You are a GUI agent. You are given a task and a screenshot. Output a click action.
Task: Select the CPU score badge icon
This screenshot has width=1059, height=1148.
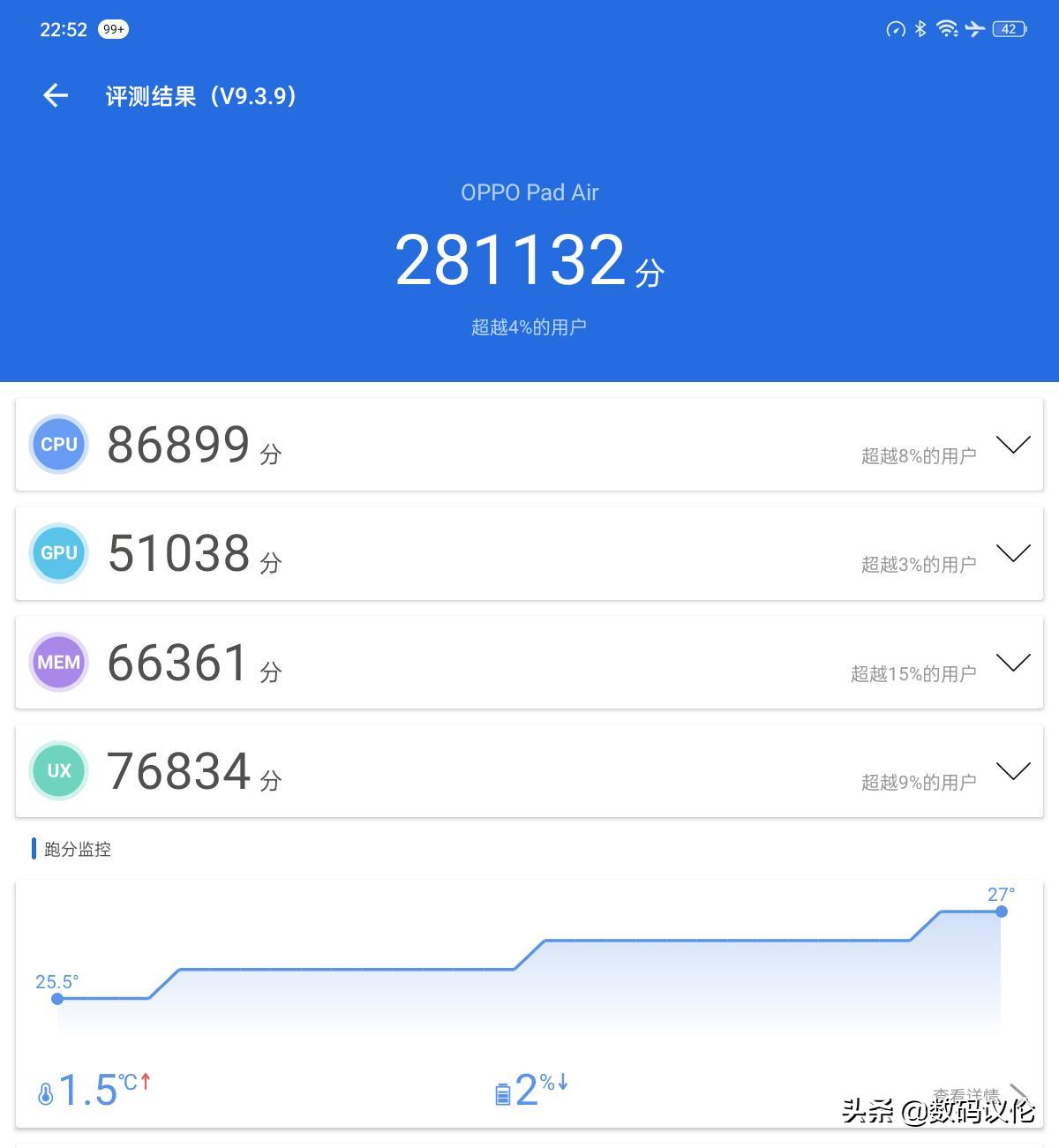58,445
